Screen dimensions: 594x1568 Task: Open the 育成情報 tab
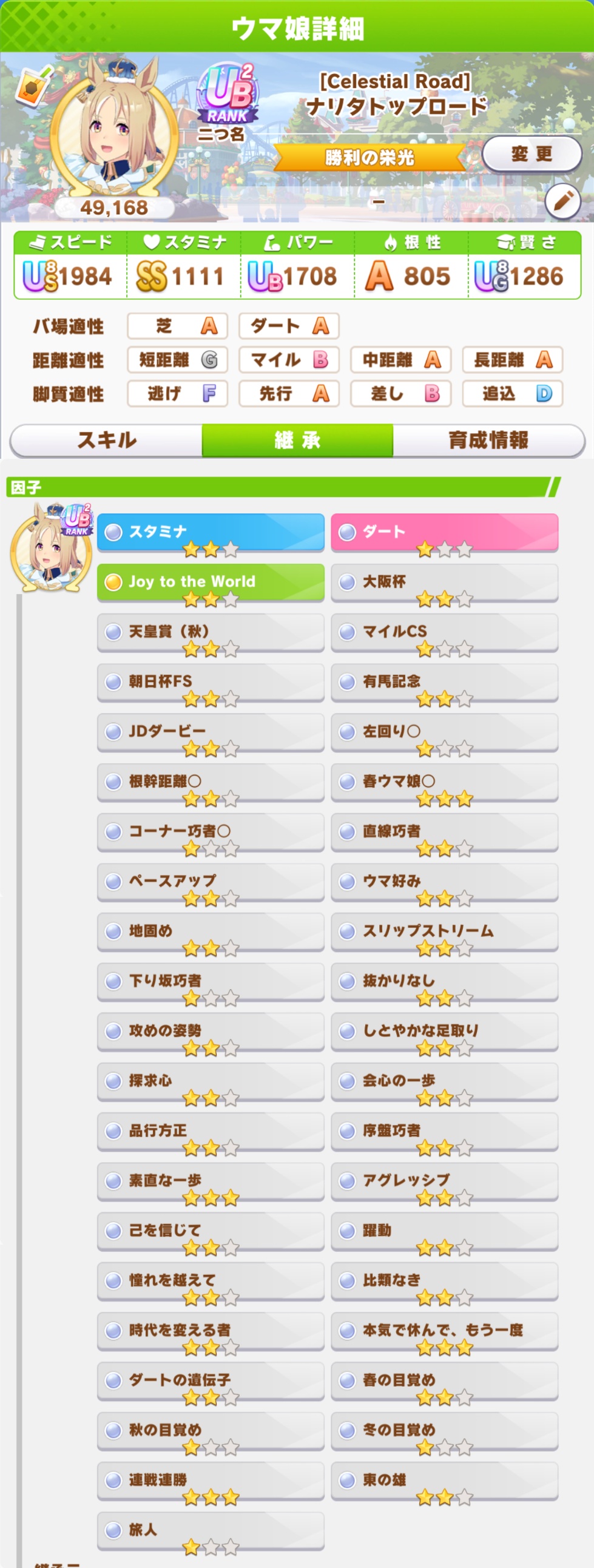488,439
